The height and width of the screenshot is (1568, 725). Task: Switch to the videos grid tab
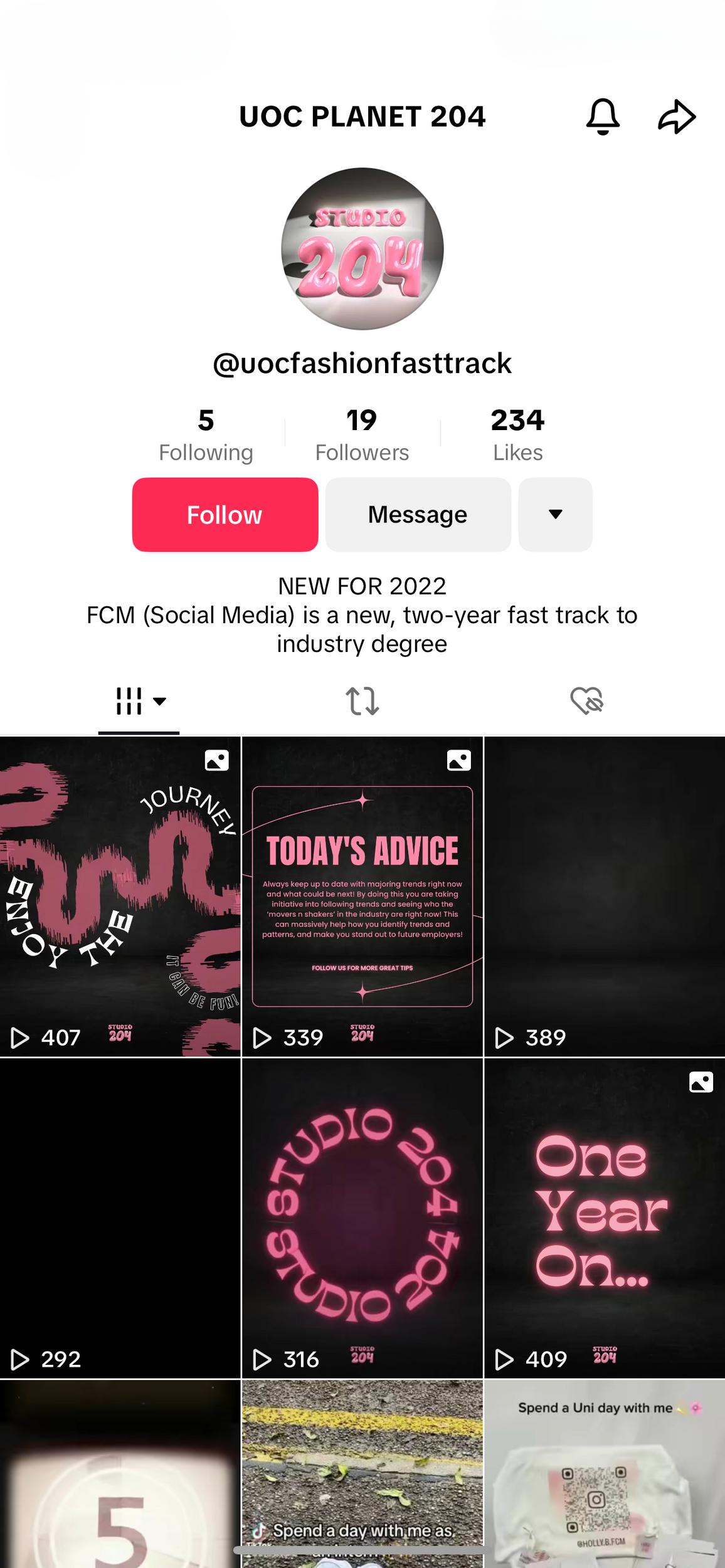(x=139, y=701)
